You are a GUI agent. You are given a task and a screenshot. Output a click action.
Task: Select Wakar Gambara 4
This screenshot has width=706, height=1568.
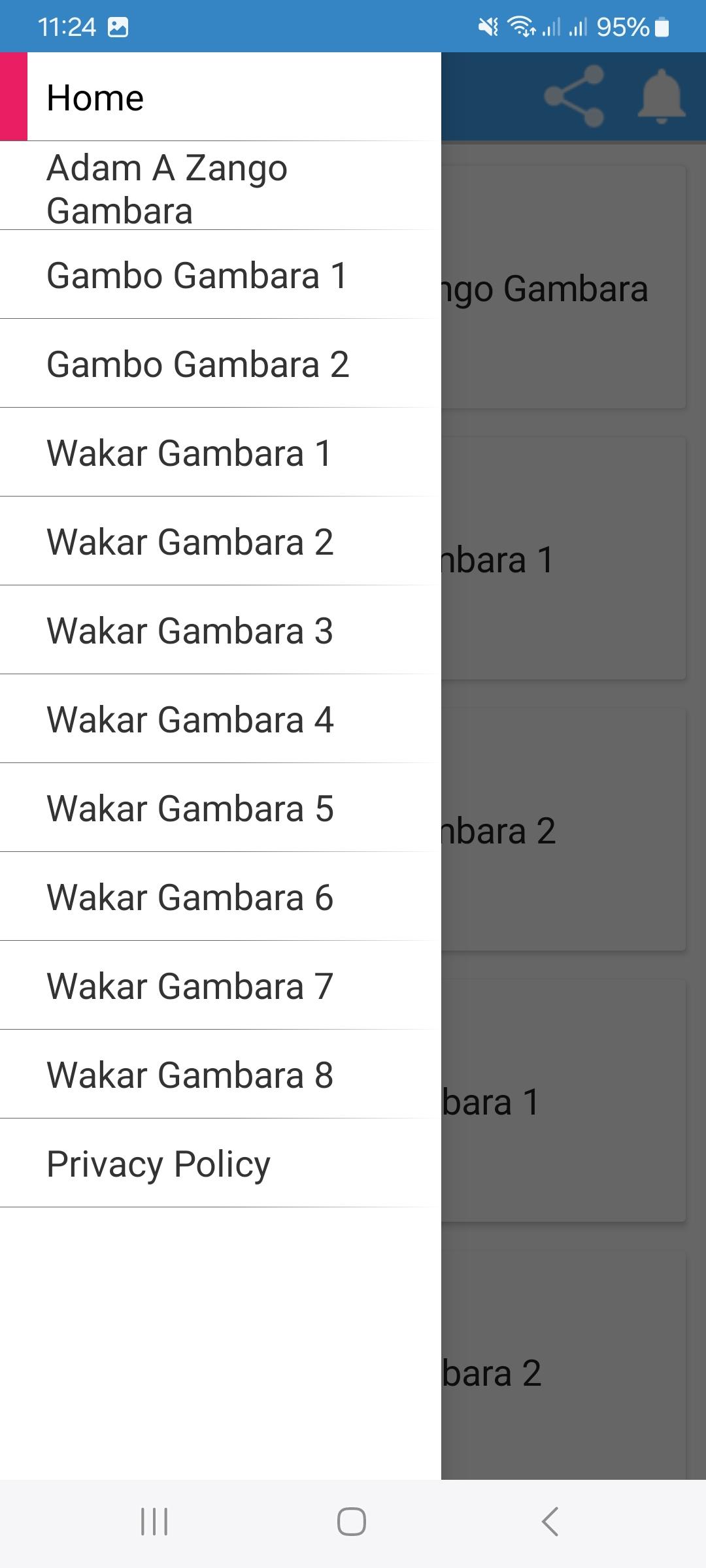[220, 719]
